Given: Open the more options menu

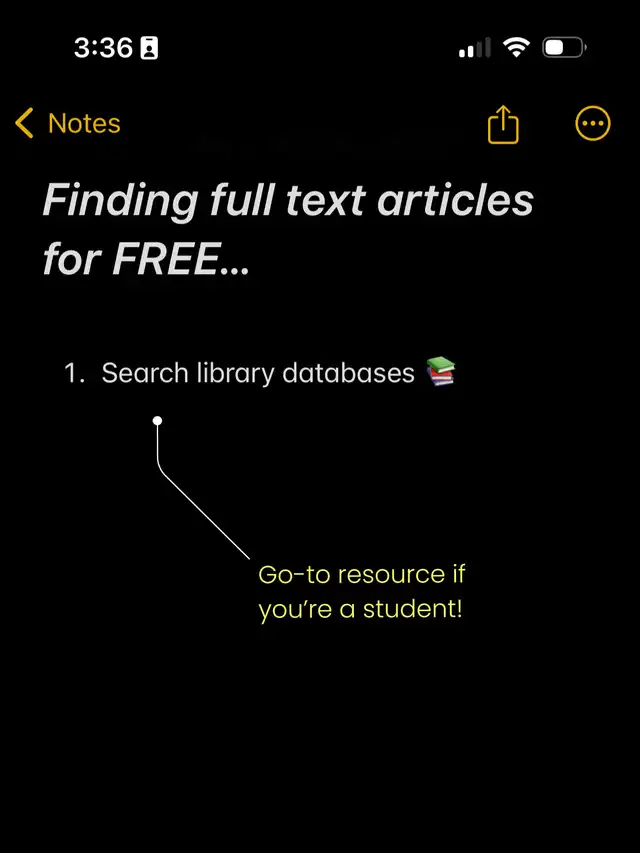Looking at the screenshot, I should 593,124.
